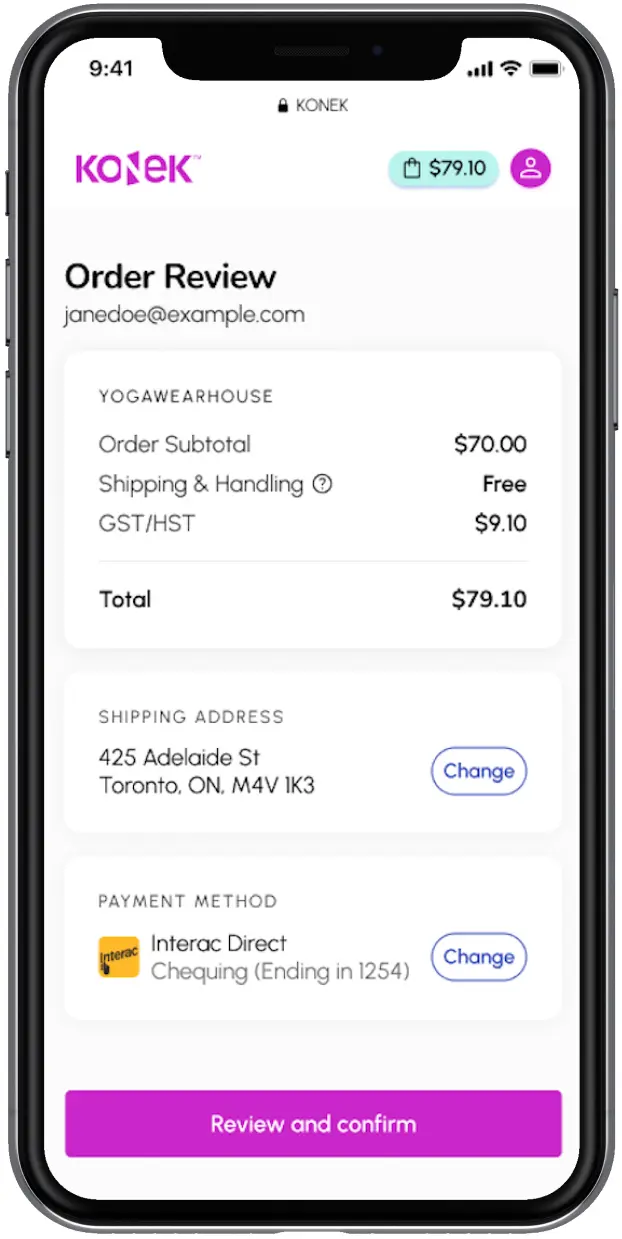622x1239 pixels.
Task: Change the shipping address
Action: tap(478, 771)
